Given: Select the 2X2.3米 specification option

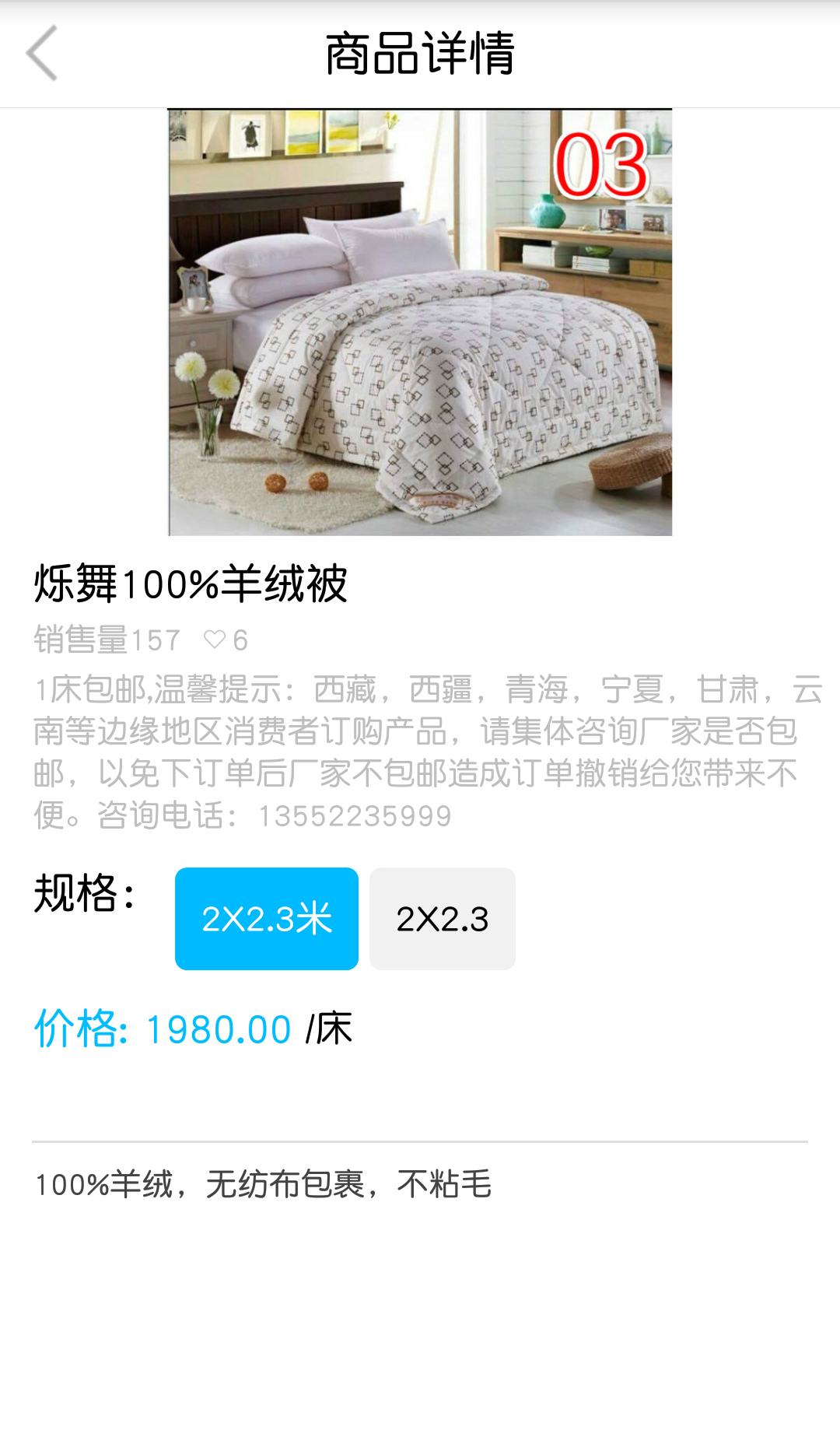Looking at the screenshot, I should pos(267,919).
